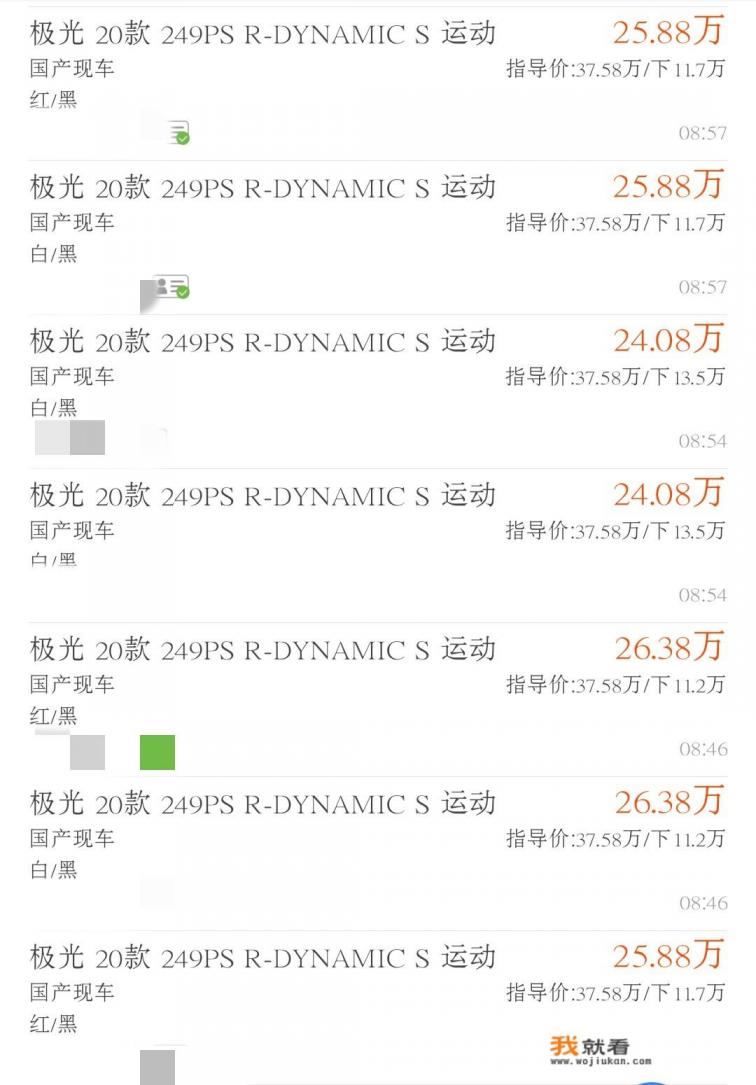
Task: Click the green document check icon on first listing
Action: (x=176, y=131)
